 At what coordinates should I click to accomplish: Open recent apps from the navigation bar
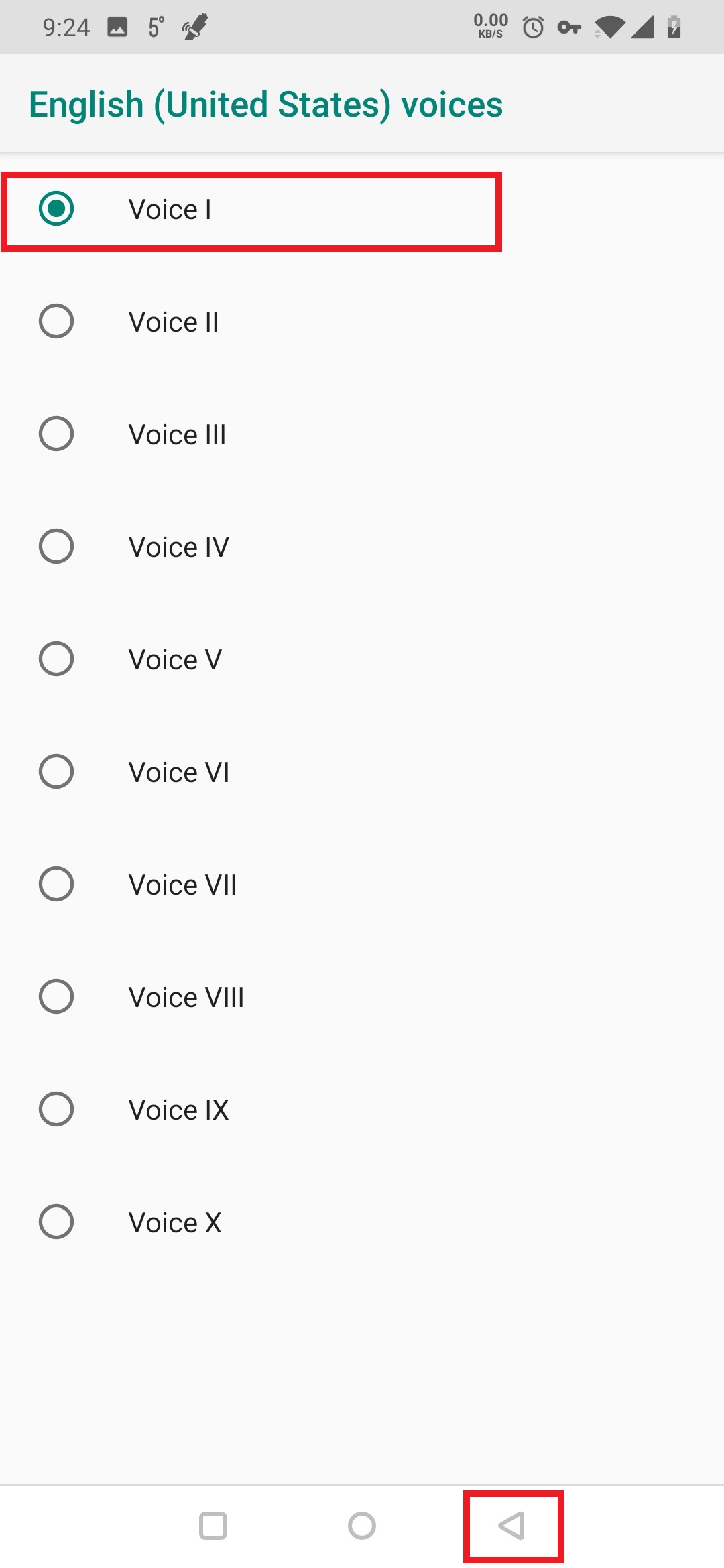pyautogui.click(x=213, y=1526)
